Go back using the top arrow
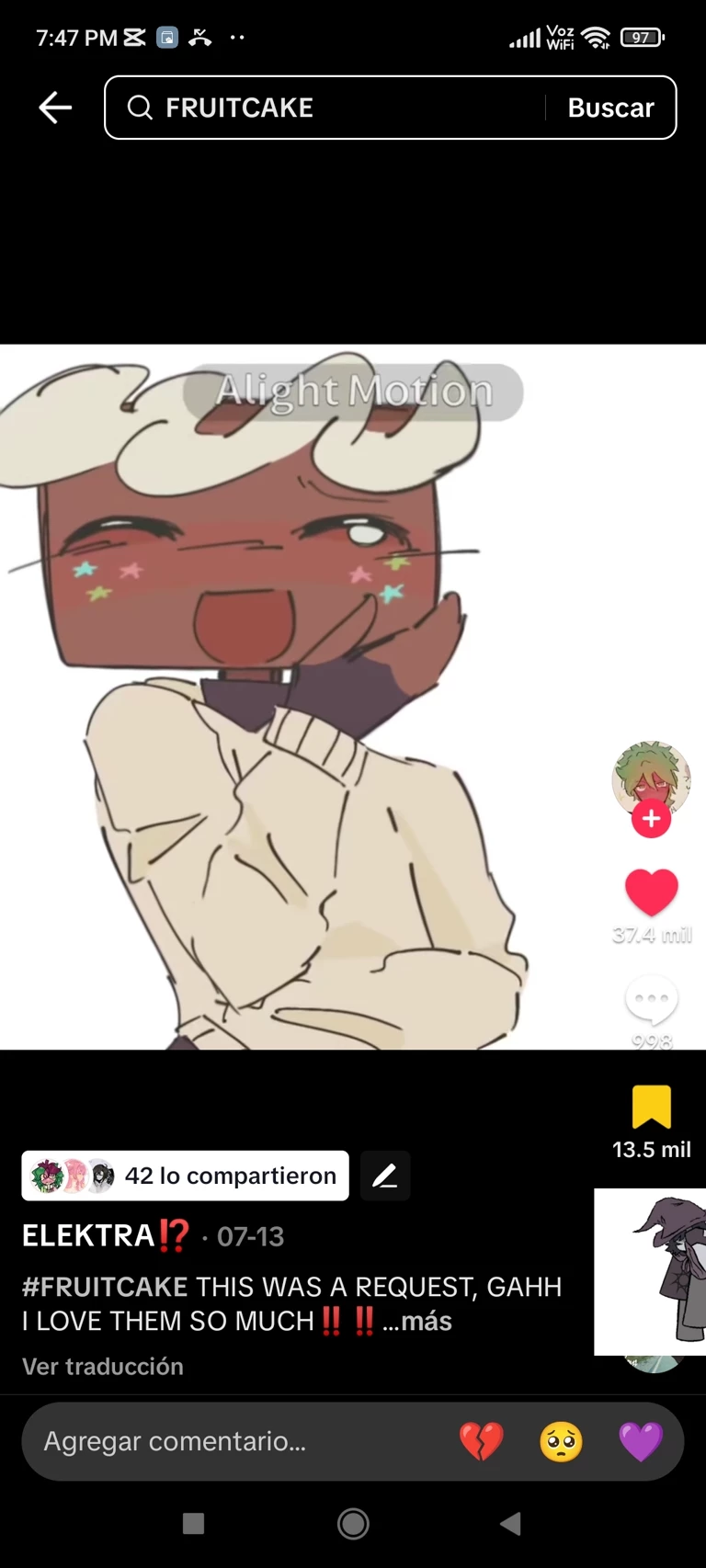This screenshot has width=706, height=1568. click(55, 108)
